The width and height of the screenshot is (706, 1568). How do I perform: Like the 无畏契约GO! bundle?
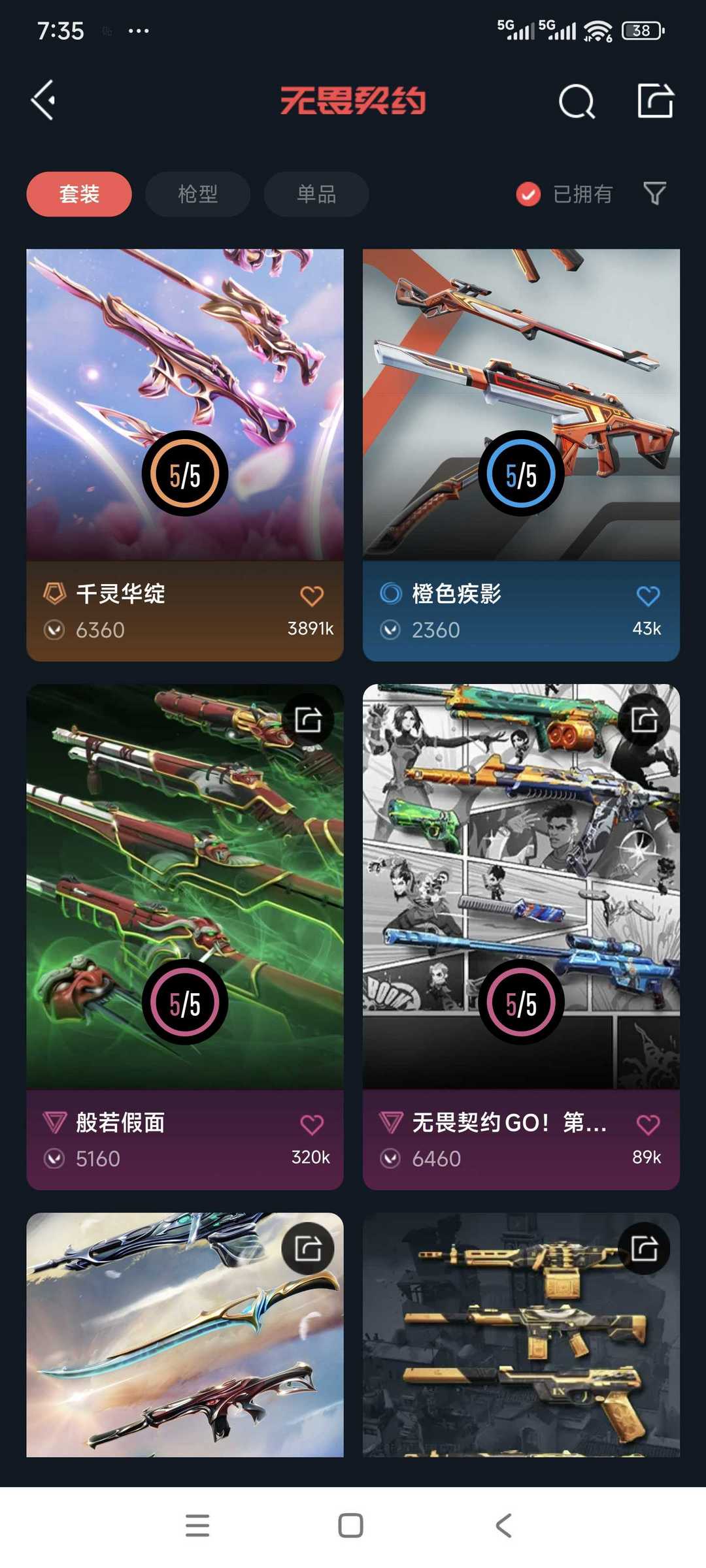648,1124
